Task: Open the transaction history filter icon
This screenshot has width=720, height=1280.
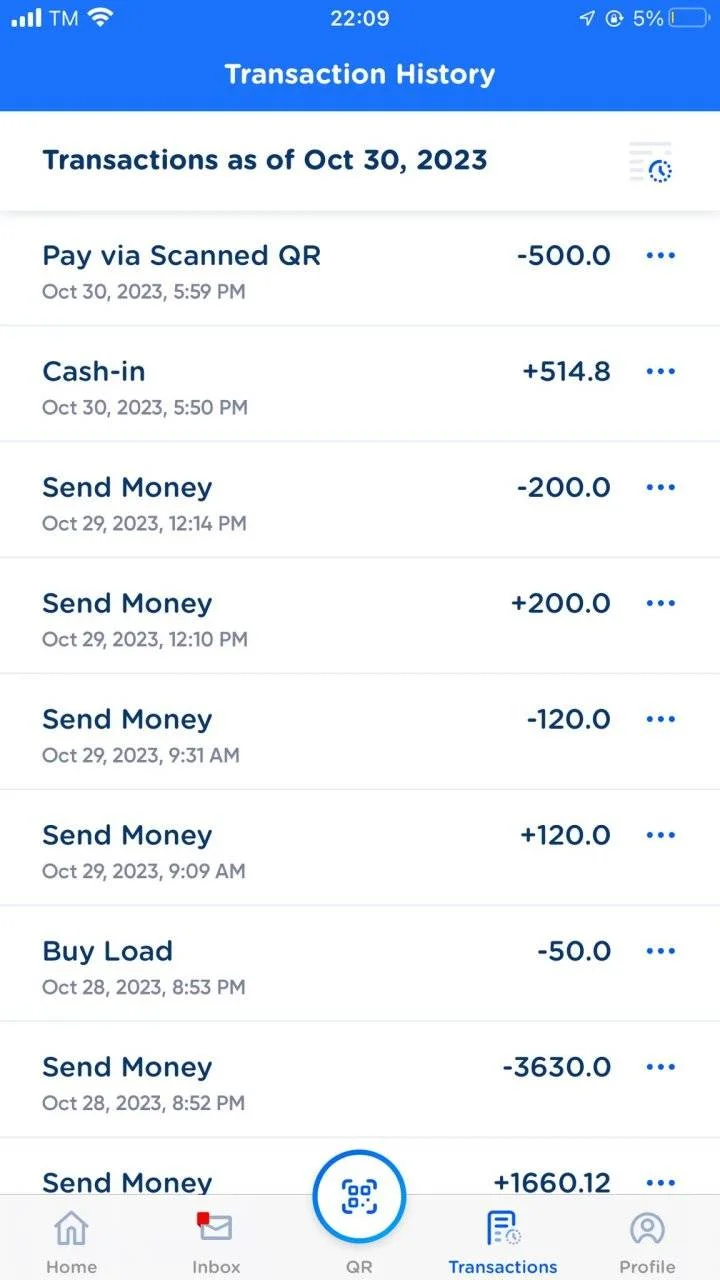Action: coord(651,162)
